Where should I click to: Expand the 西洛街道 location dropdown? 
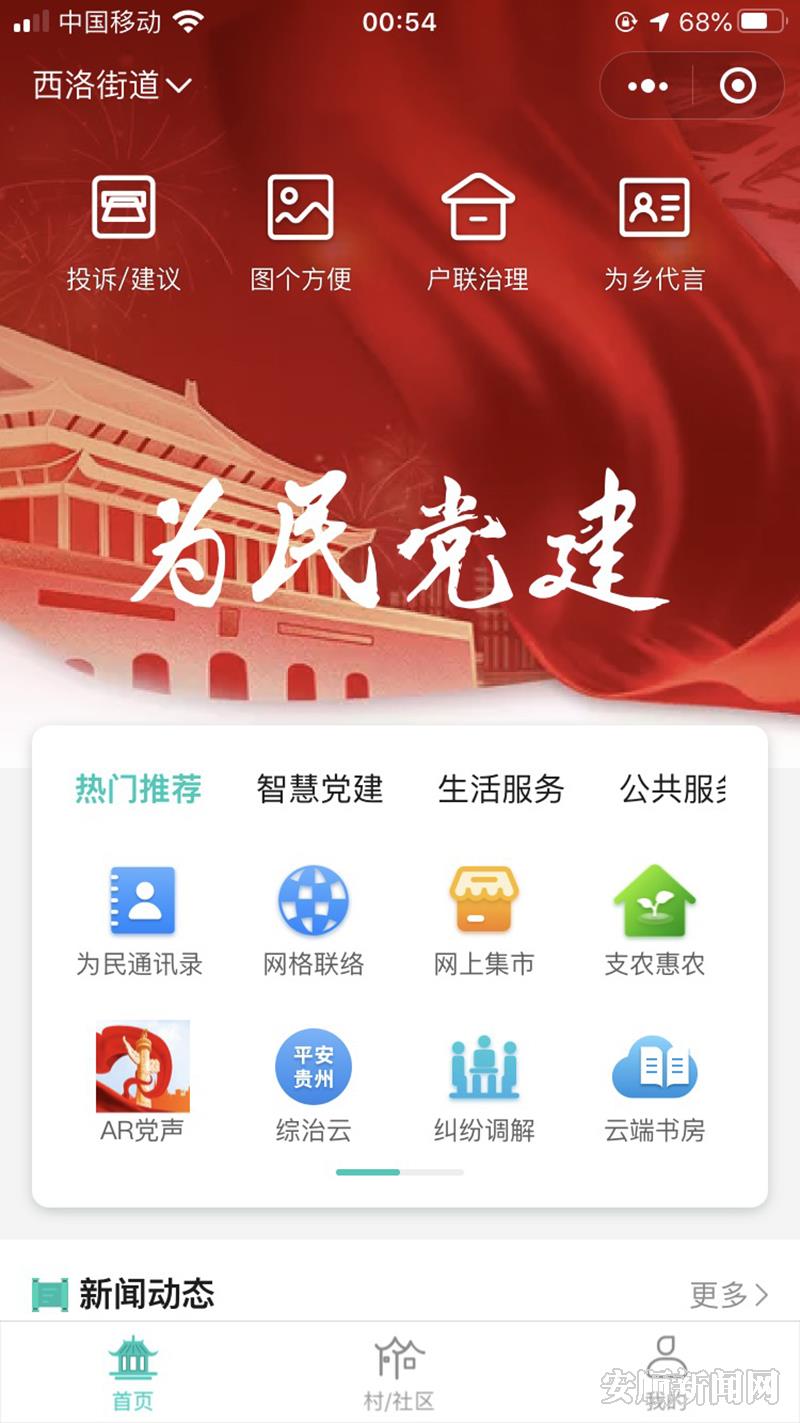tap(112, 86)
